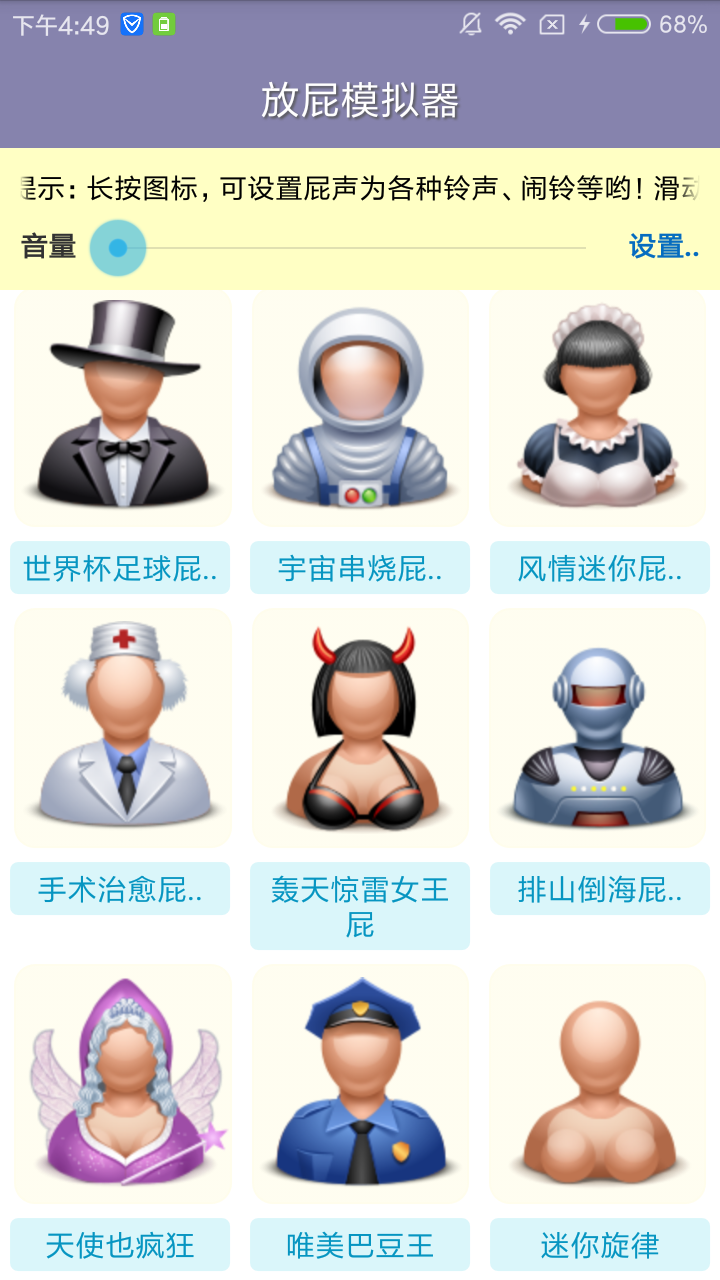Tap the doctor avatar tile
The width and height of the screenshot is (720, 1280).
122,728
